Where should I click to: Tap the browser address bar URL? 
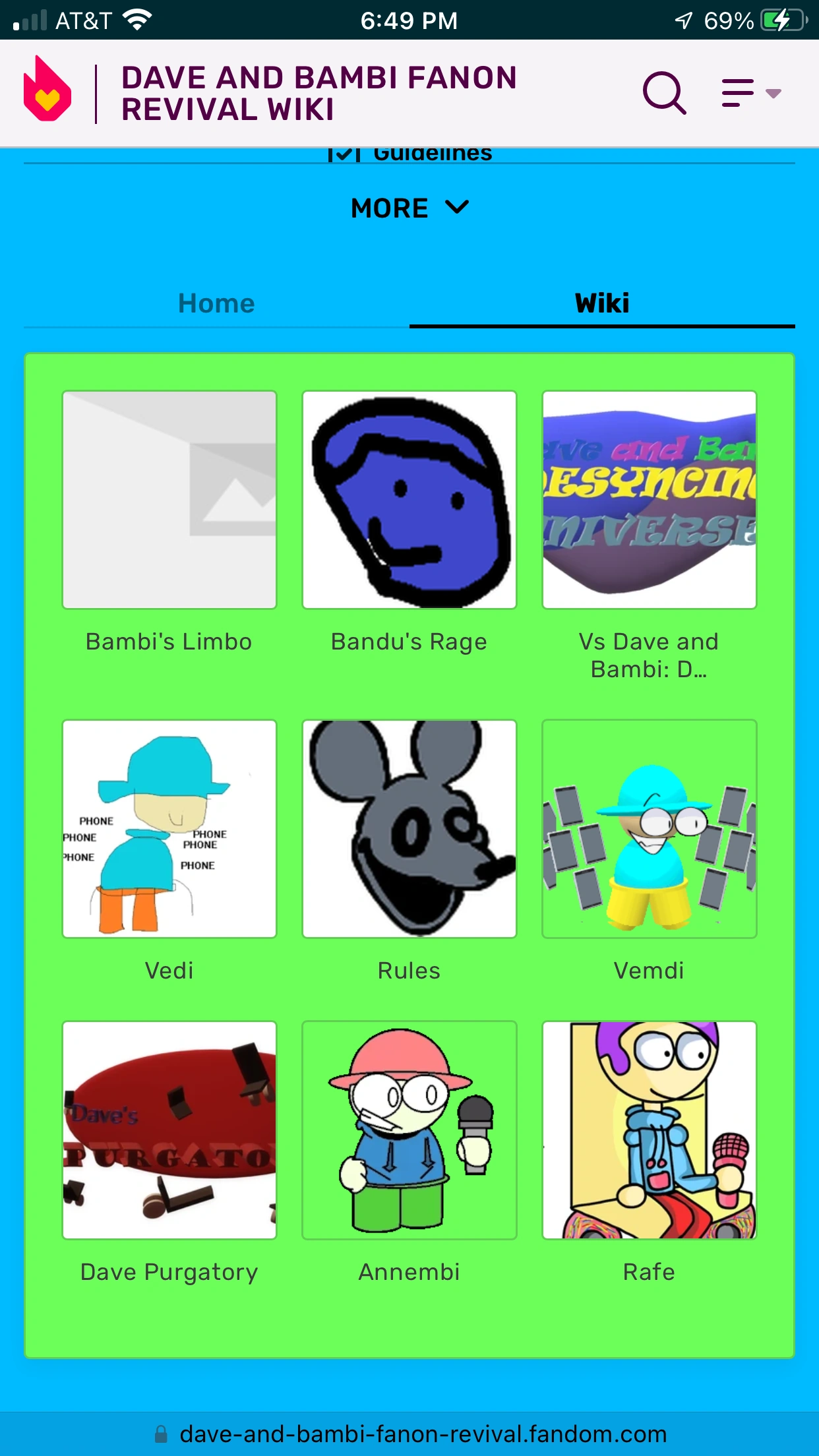click(x=422, y=1434)
